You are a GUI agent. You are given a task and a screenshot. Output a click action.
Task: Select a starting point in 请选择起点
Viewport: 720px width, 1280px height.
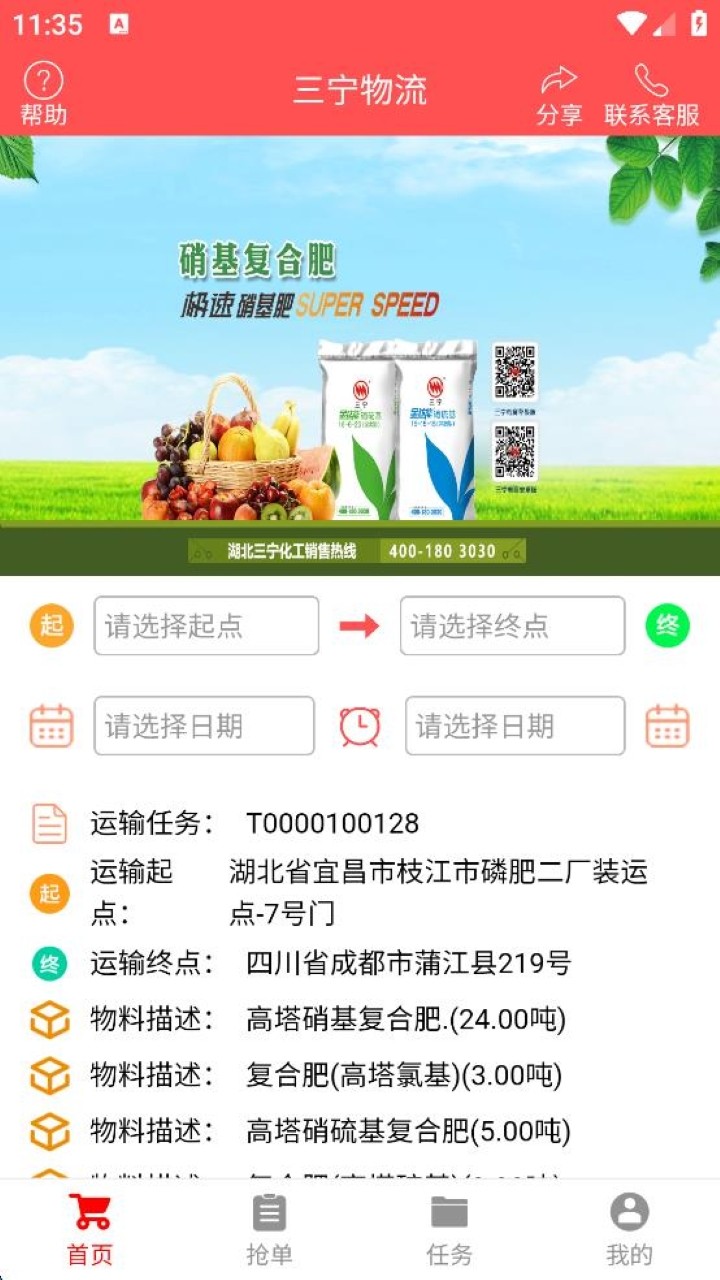click(206, 626)
